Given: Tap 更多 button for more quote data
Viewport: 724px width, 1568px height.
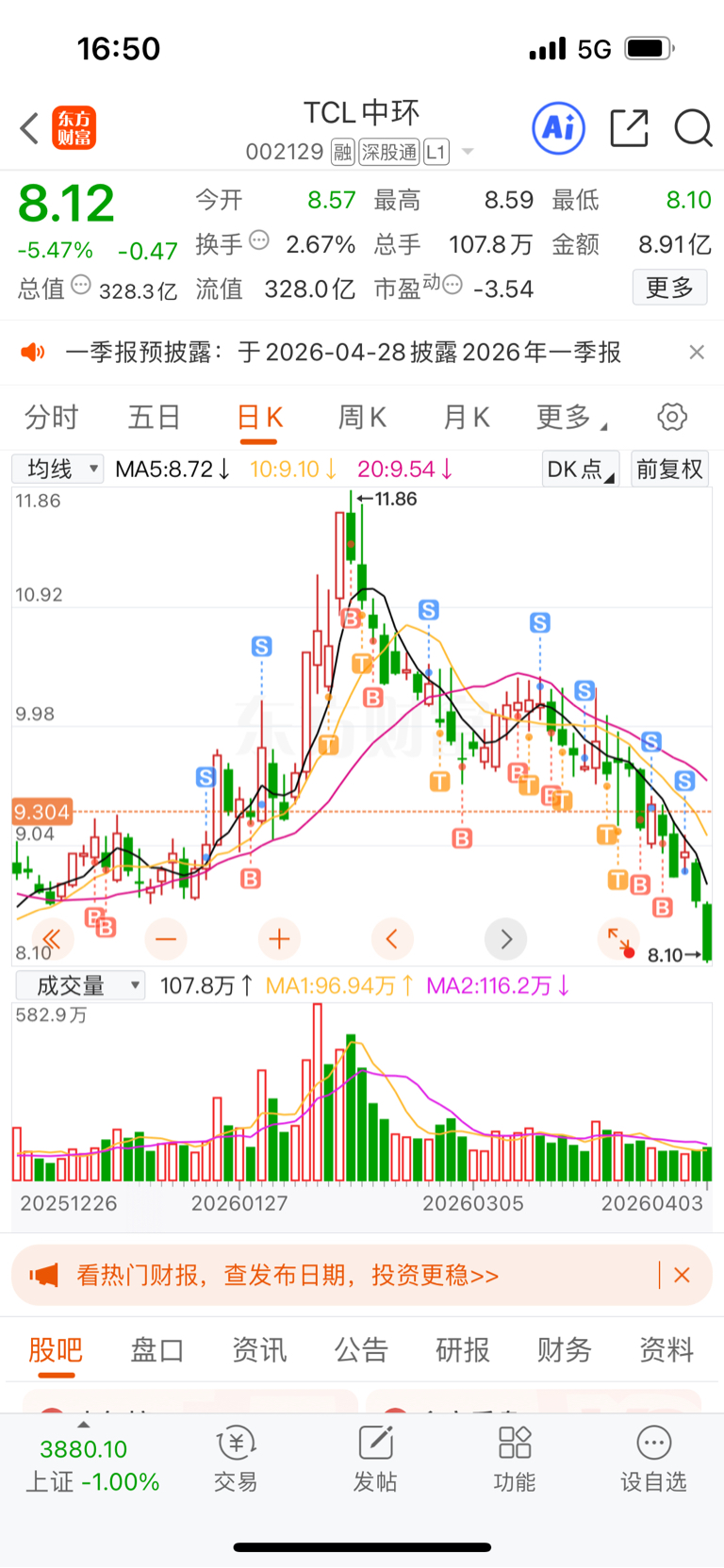Looking at the screenshot, I should point(669,287).
